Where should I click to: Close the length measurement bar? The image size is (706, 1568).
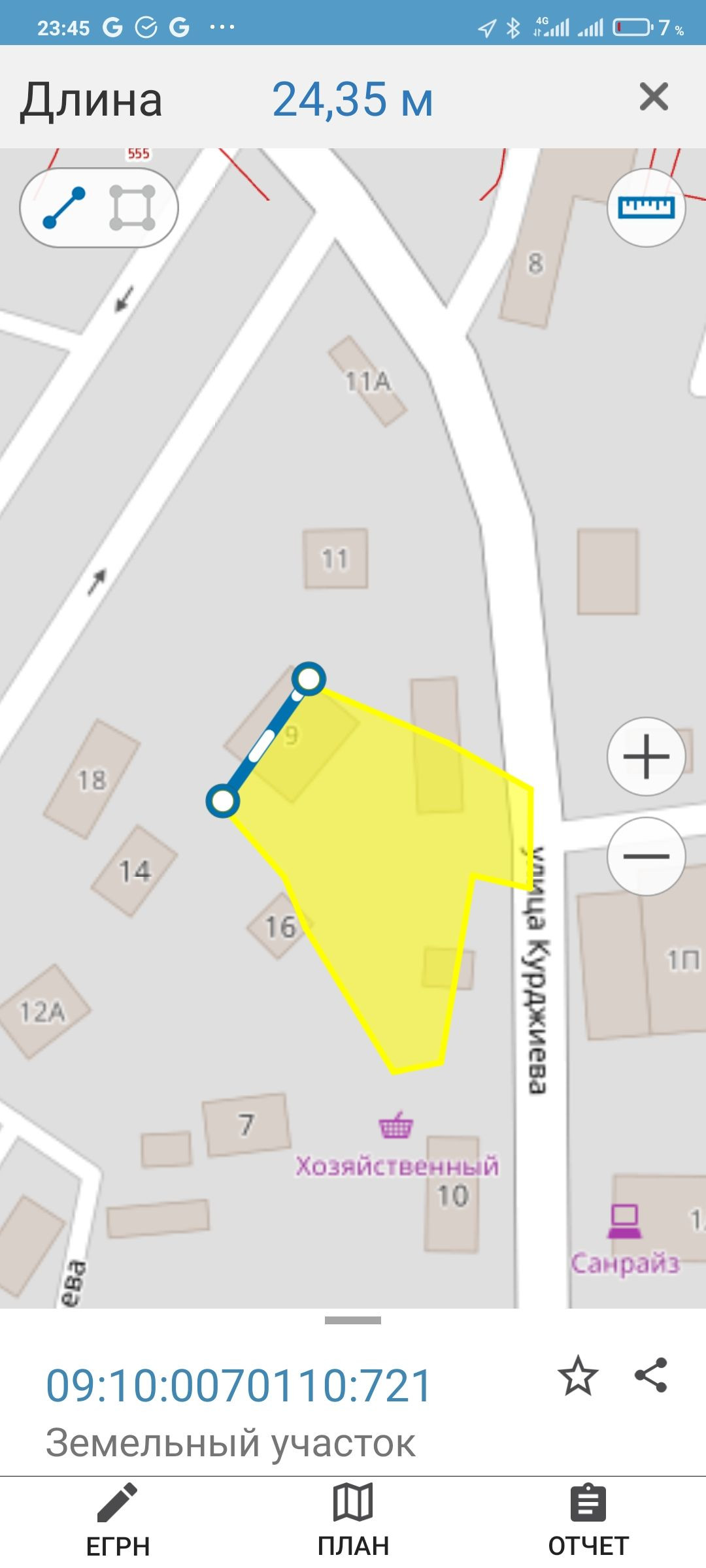pos(653,97)
